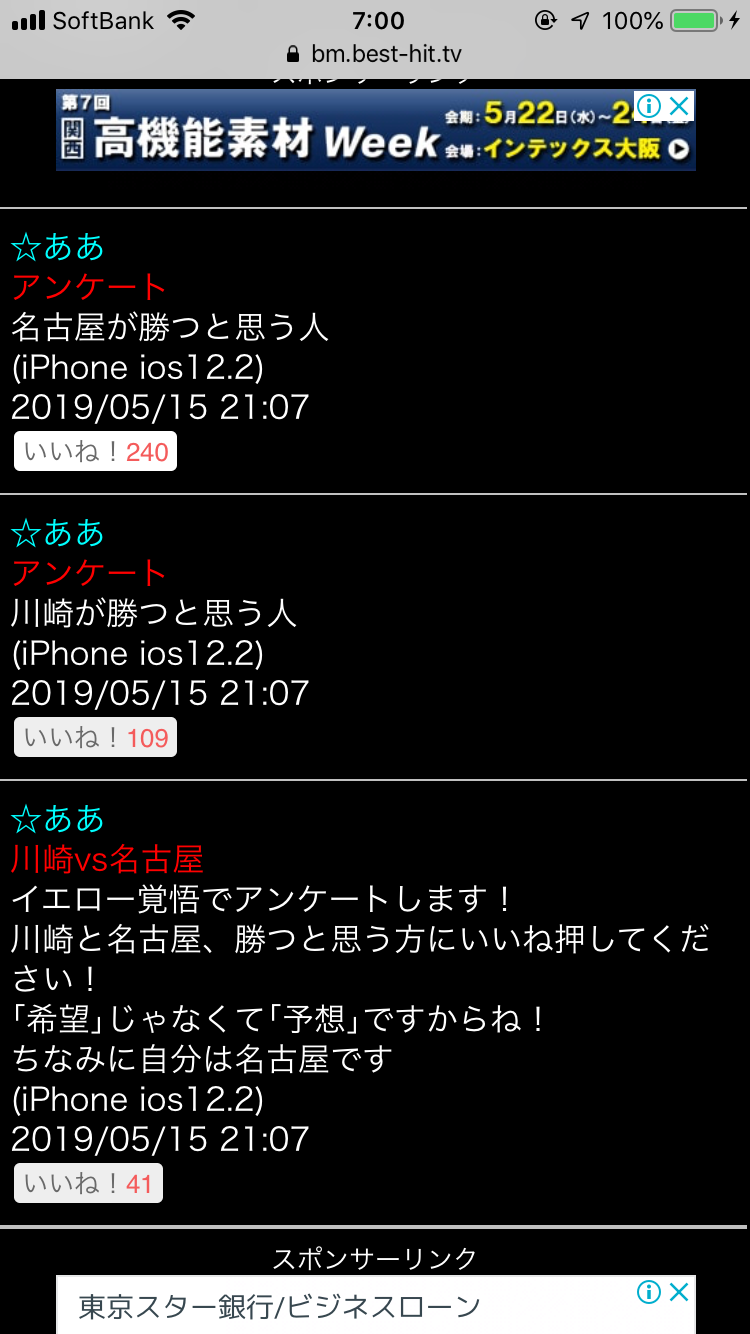Image resolution: width=750 pixels, height=1334 pixels.
Task: Like the 川崎vs名古屋 survey post
Action: [x=88, y=1184]
